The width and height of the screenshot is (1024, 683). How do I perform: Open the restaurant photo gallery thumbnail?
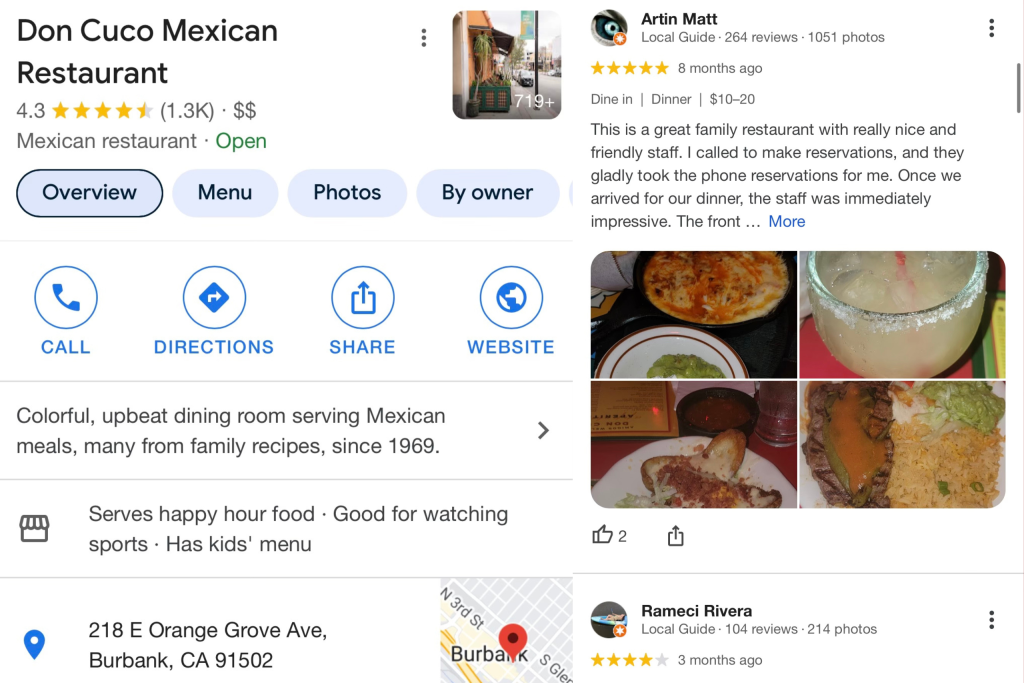(x=506, y=65)
